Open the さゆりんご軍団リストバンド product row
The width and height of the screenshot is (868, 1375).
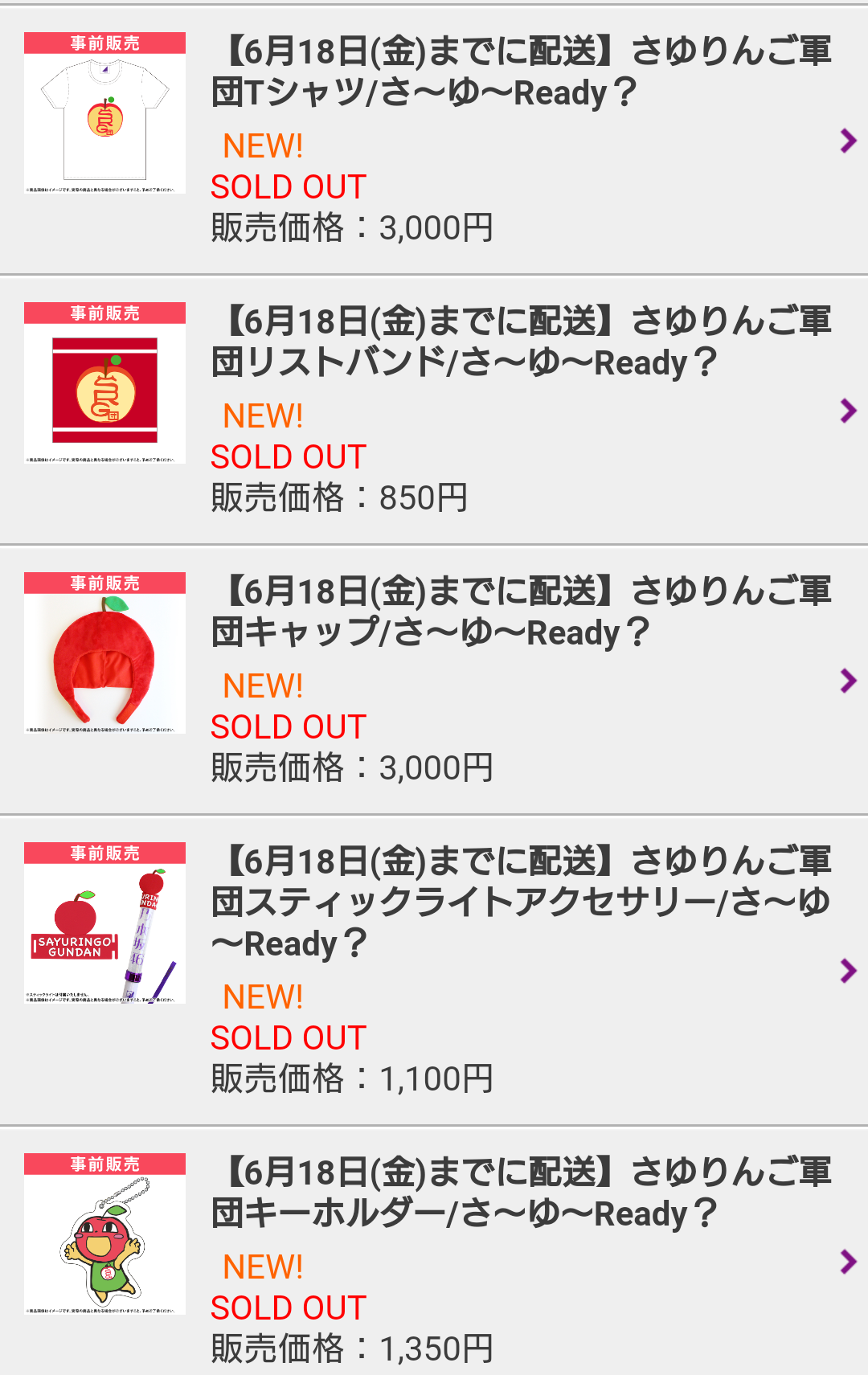tap(434, 410)
